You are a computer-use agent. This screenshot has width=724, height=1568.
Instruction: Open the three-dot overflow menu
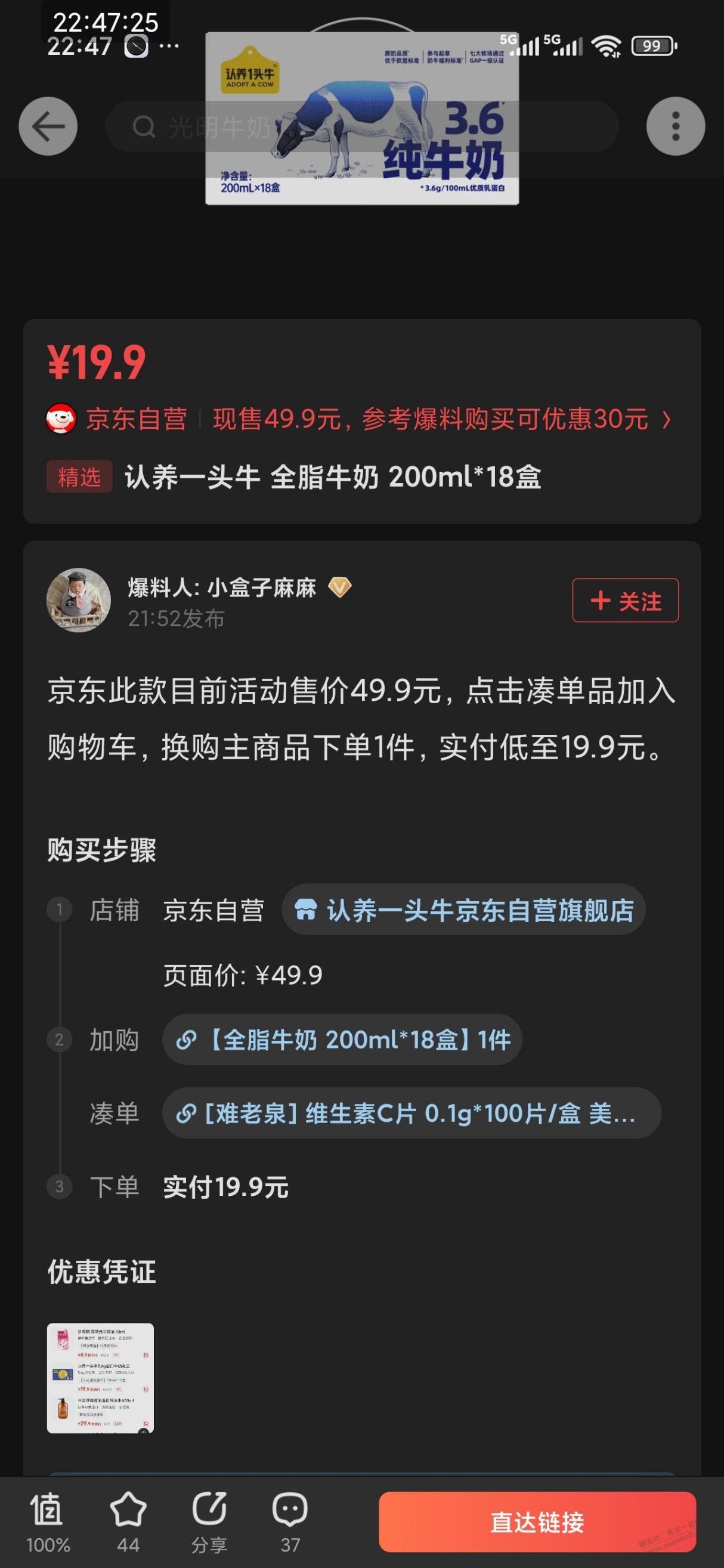point(675,126)
